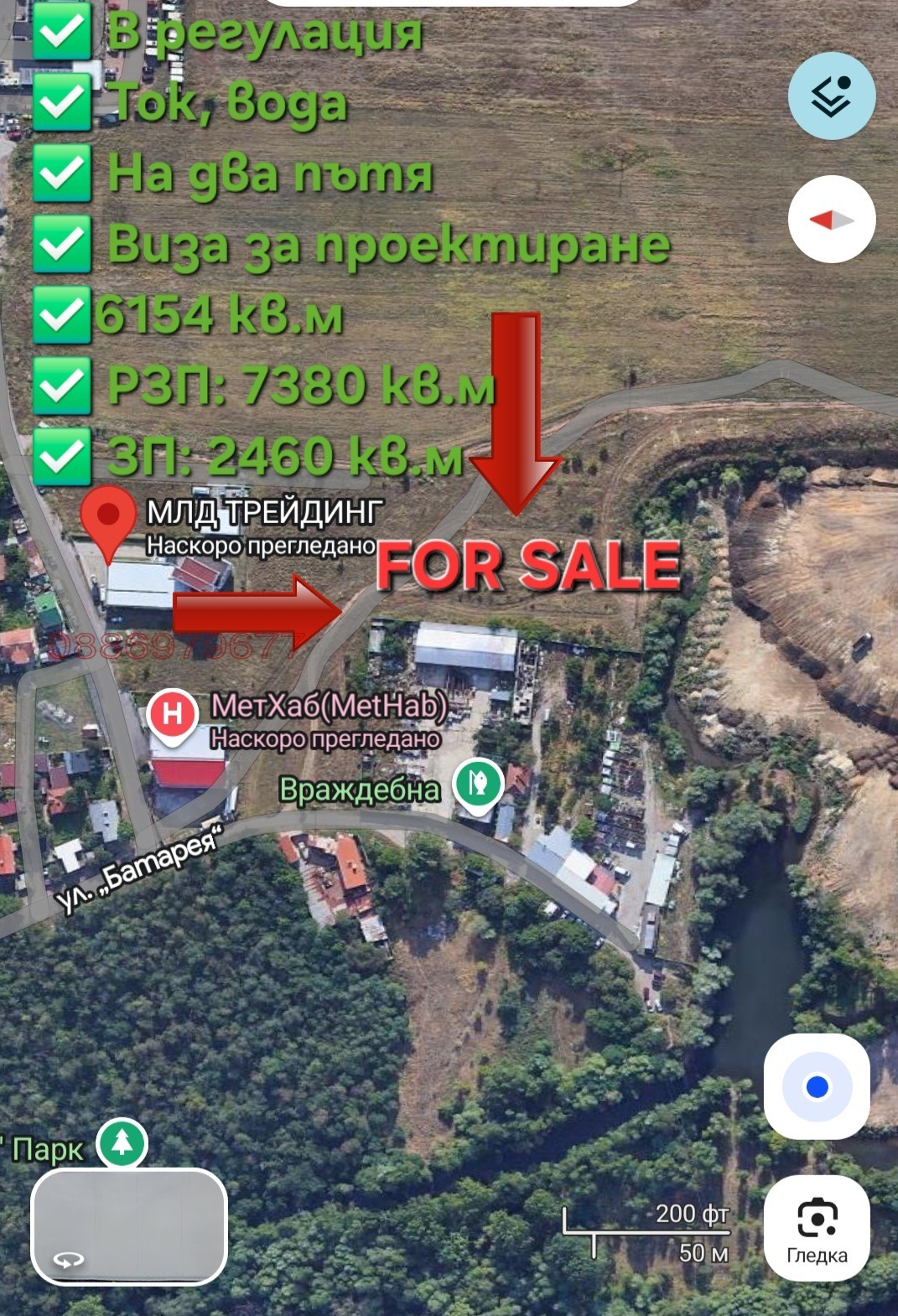The height and width of the screenshot is (1316, 898).
Task: Check the "Ток, вода" checkbox
Action: [x=61, y=102]
